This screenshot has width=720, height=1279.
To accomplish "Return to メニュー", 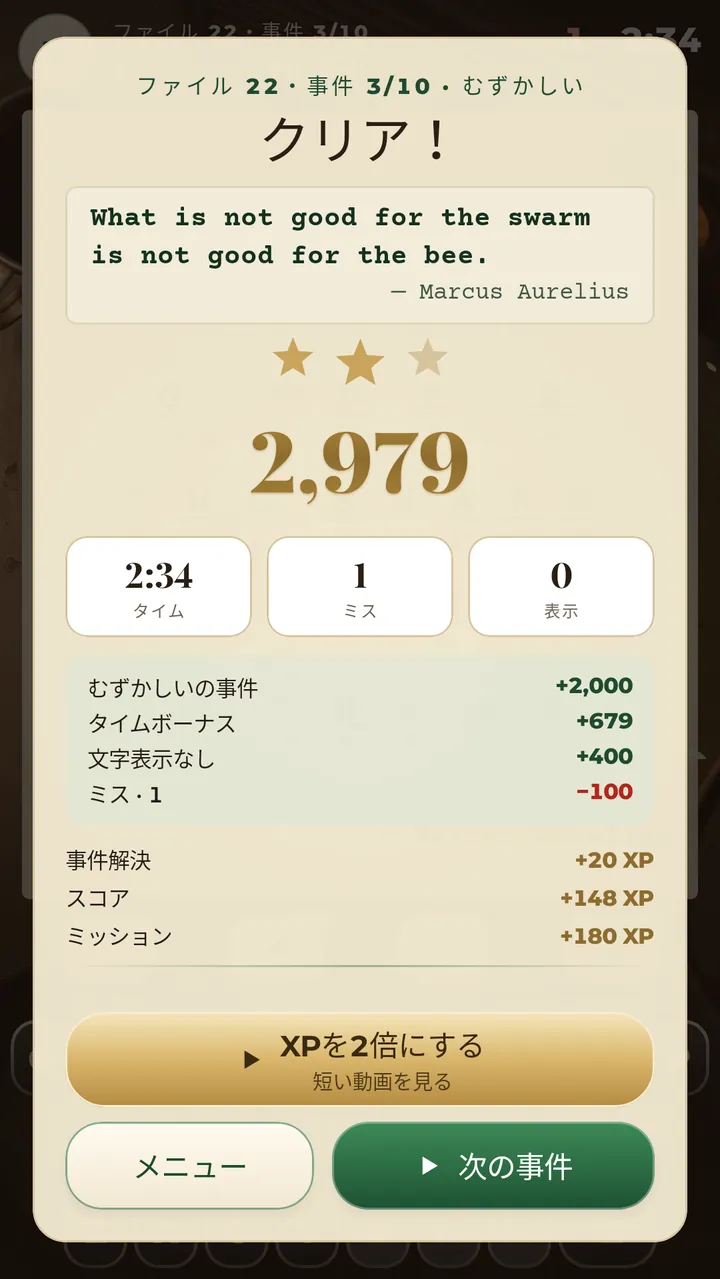I will pyautogui.click(x=190, y=1166).
